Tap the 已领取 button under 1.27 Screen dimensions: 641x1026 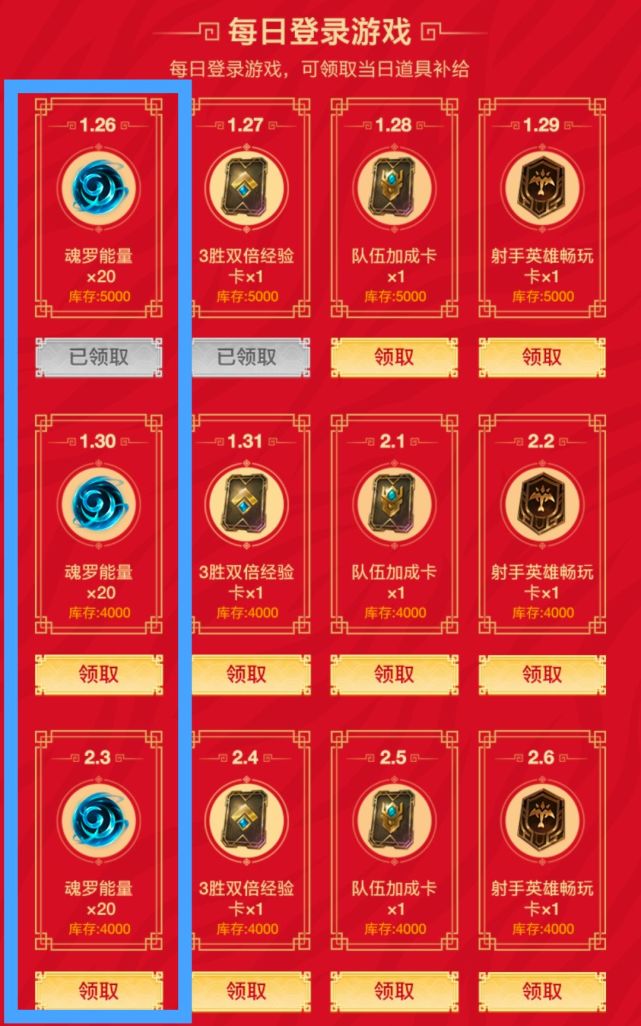coord(246,357)
